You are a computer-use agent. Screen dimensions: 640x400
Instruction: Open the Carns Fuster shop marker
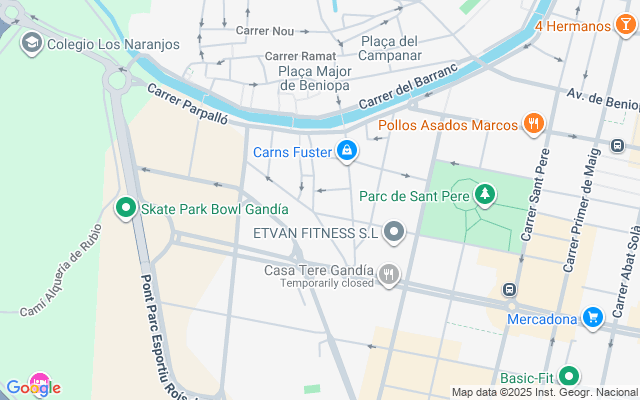pos(346,151)
